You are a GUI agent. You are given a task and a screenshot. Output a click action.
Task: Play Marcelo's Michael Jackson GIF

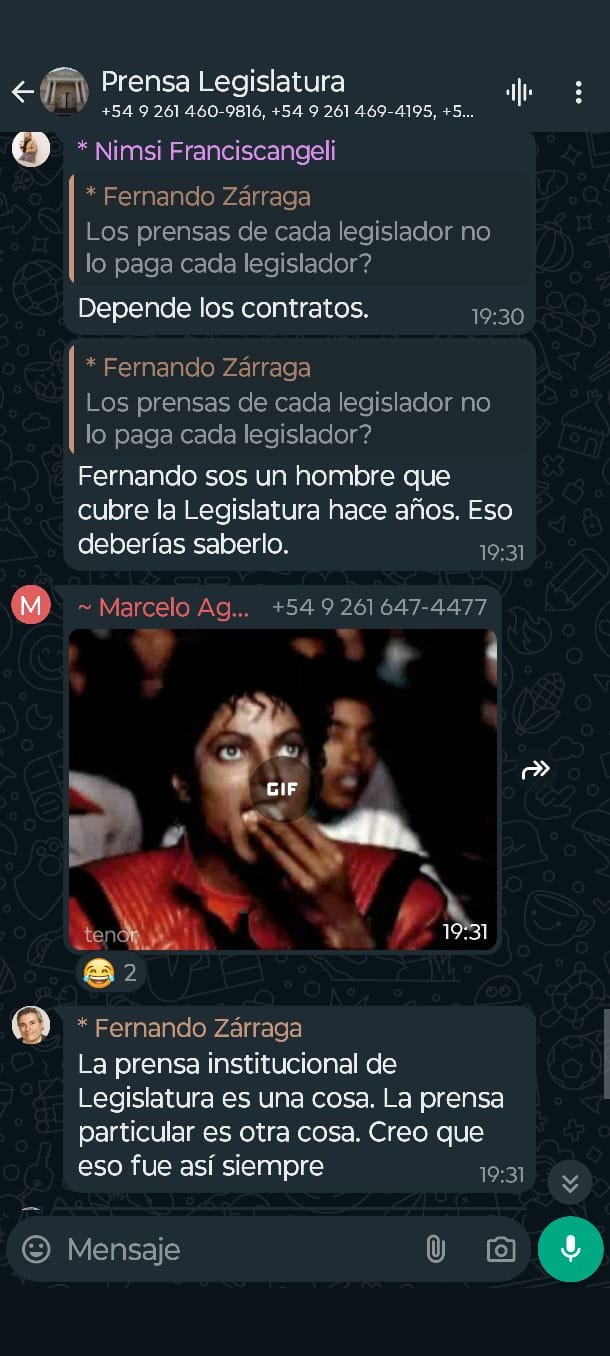pos(282,788)
